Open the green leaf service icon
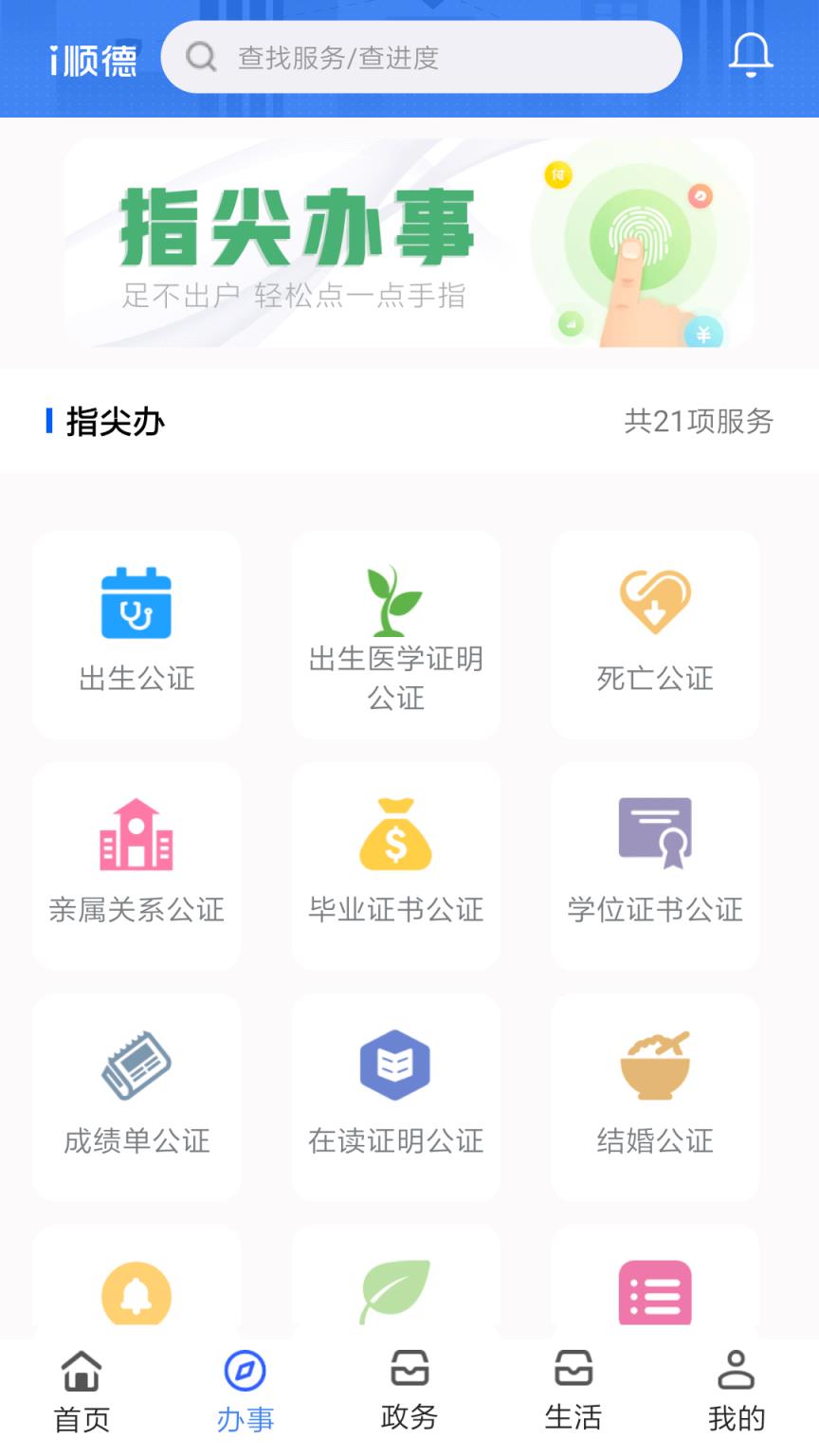 coord(394,1293)
